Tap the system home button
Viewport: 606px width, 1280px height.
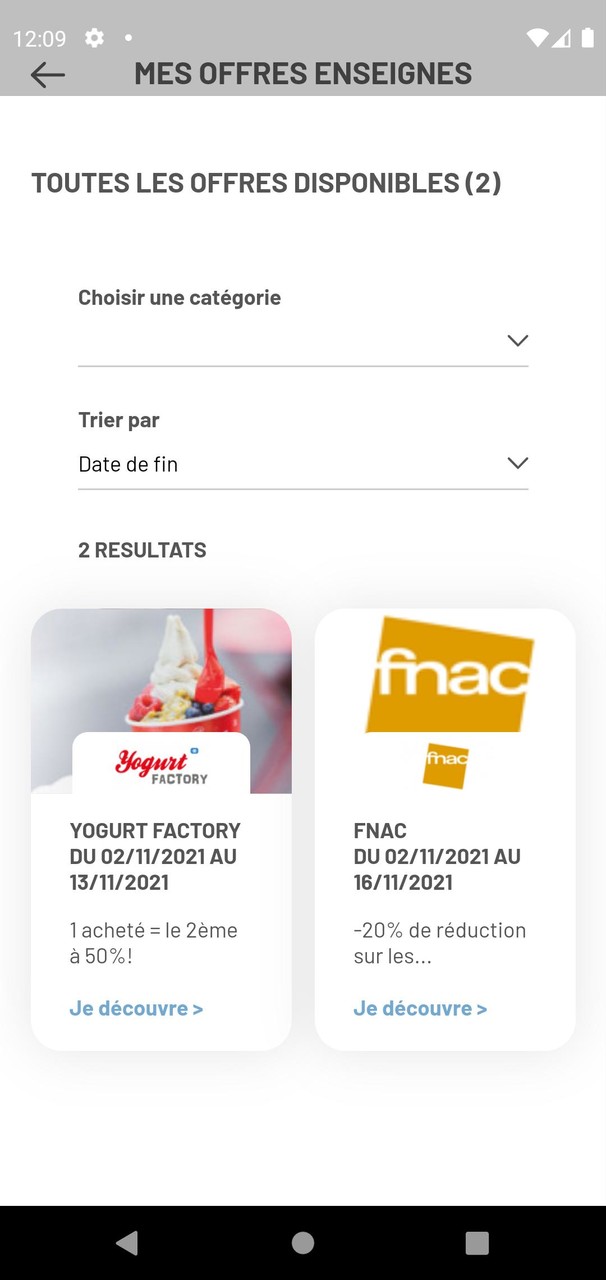coord(303,1242)
